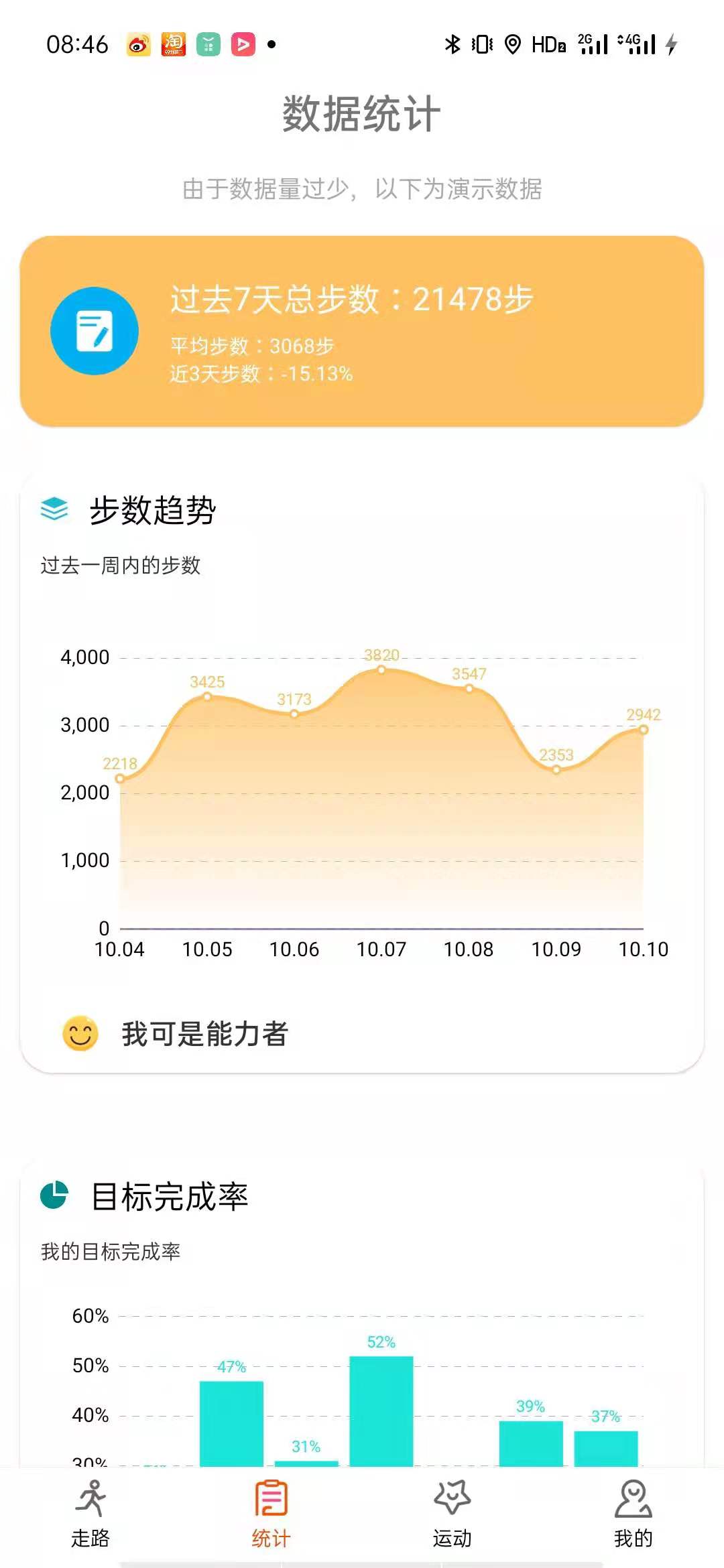This screenshot has height=1568, width=724.
Task: Switch to the 走路 tab
Action: pos(90,1514)
